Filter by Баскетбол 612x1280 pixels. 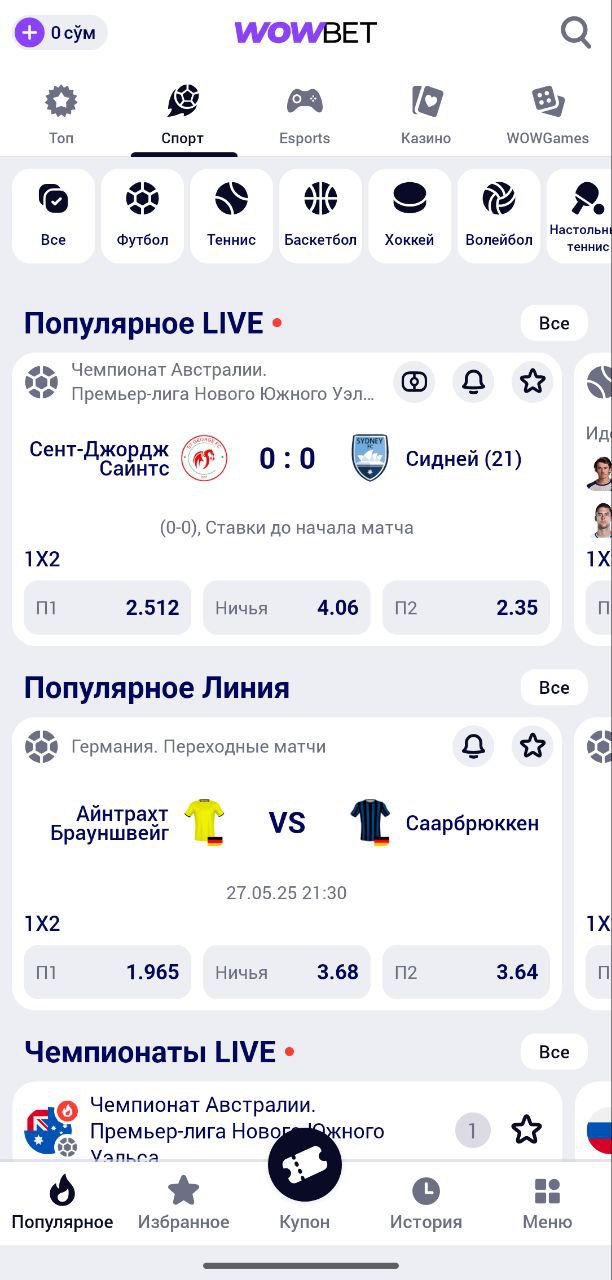pyautogui.click(x=321, y=216)
